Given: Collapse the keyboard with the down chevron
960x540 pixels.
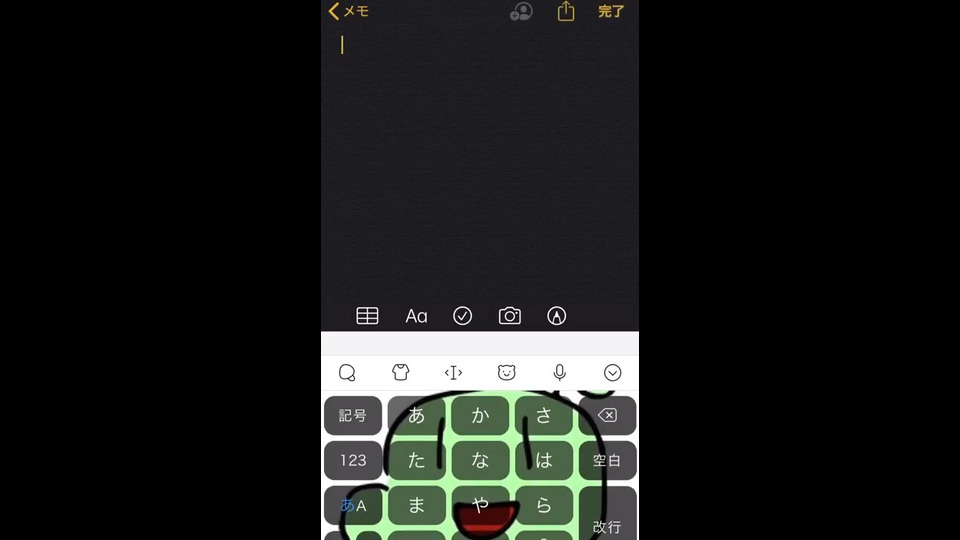Looking at the screenshot, I should click(613, 373).
